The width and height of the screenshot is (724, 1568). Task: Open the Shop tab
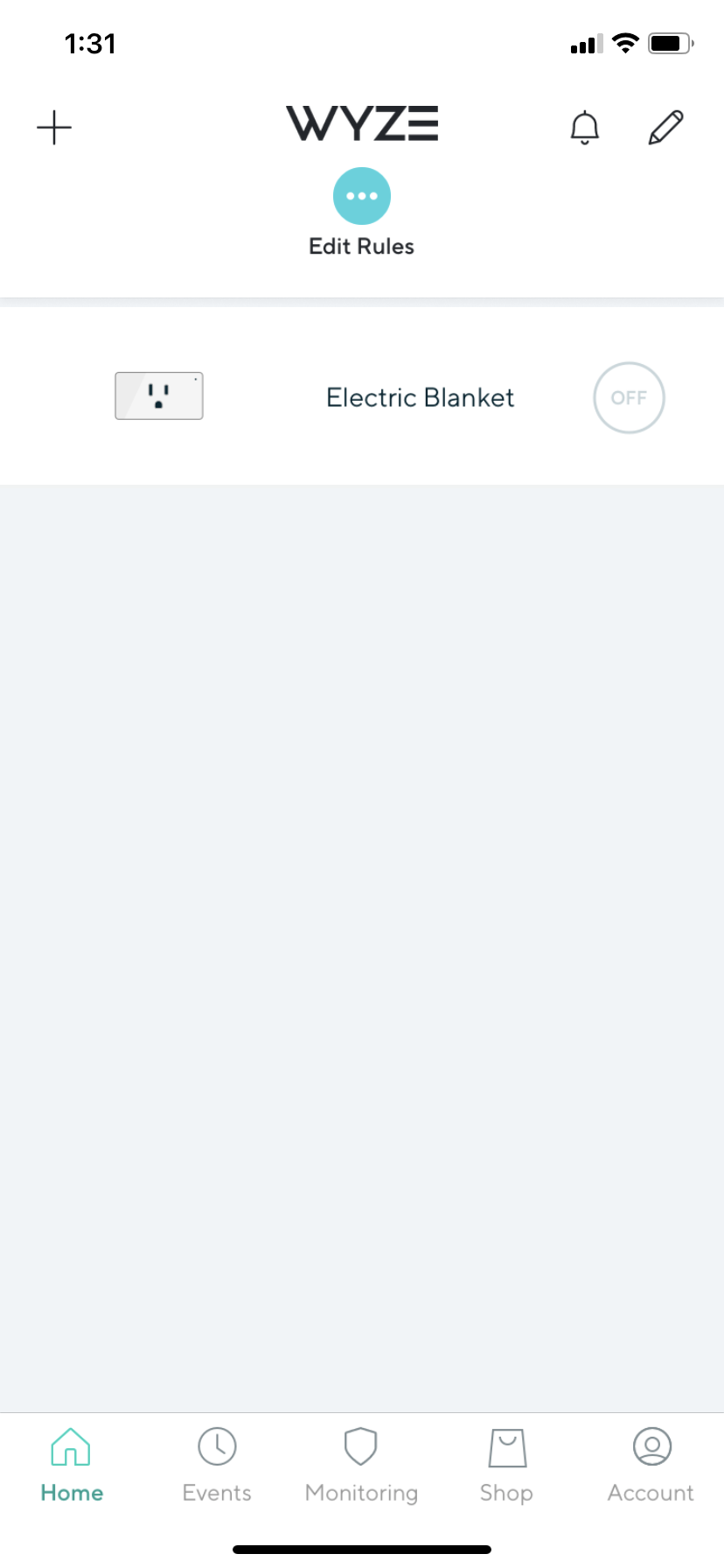coord(506,1464)
